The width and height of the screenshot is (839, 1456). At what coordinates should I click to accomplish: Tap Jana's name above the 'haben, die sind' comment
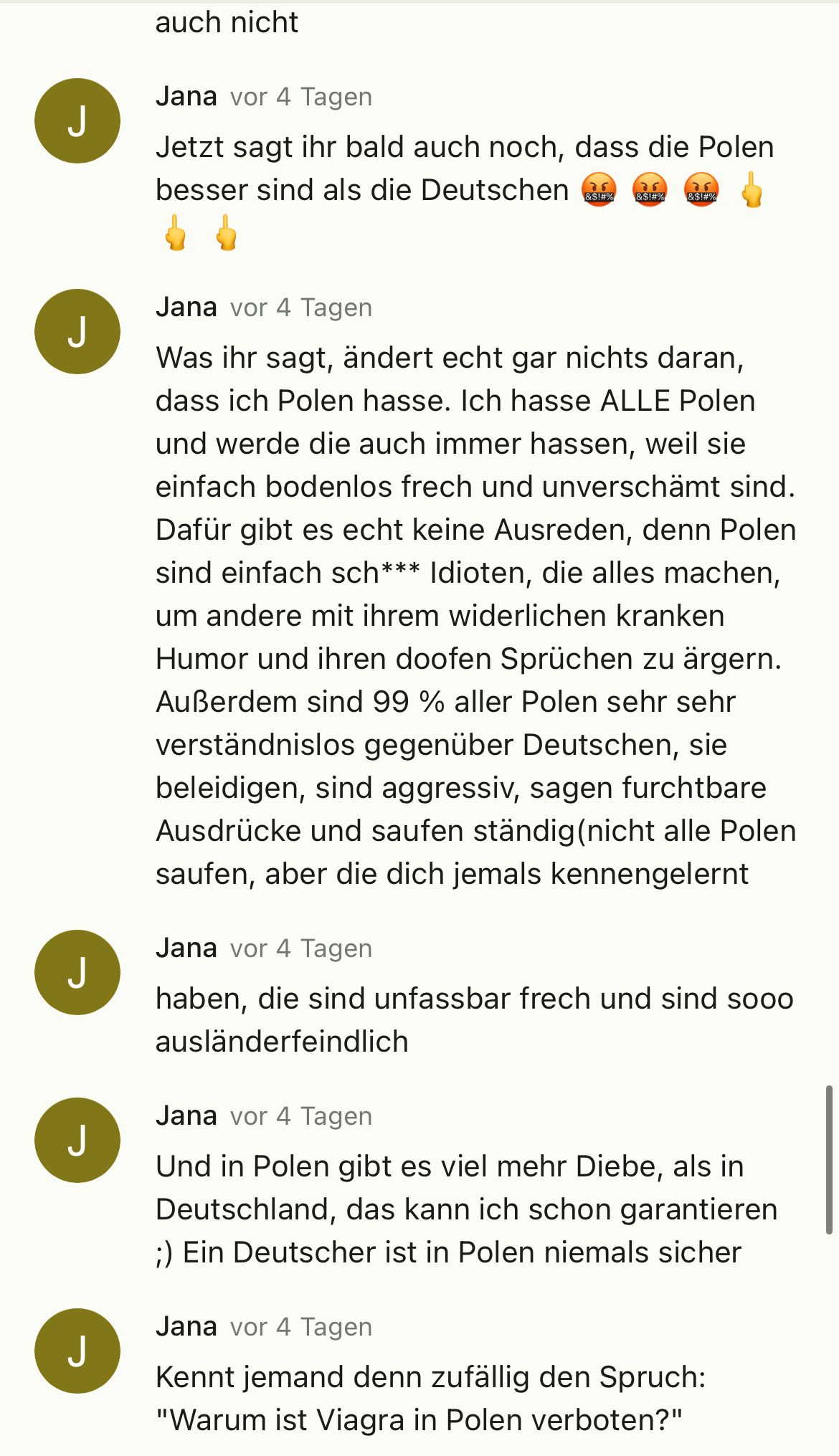(x=186, y=948)
